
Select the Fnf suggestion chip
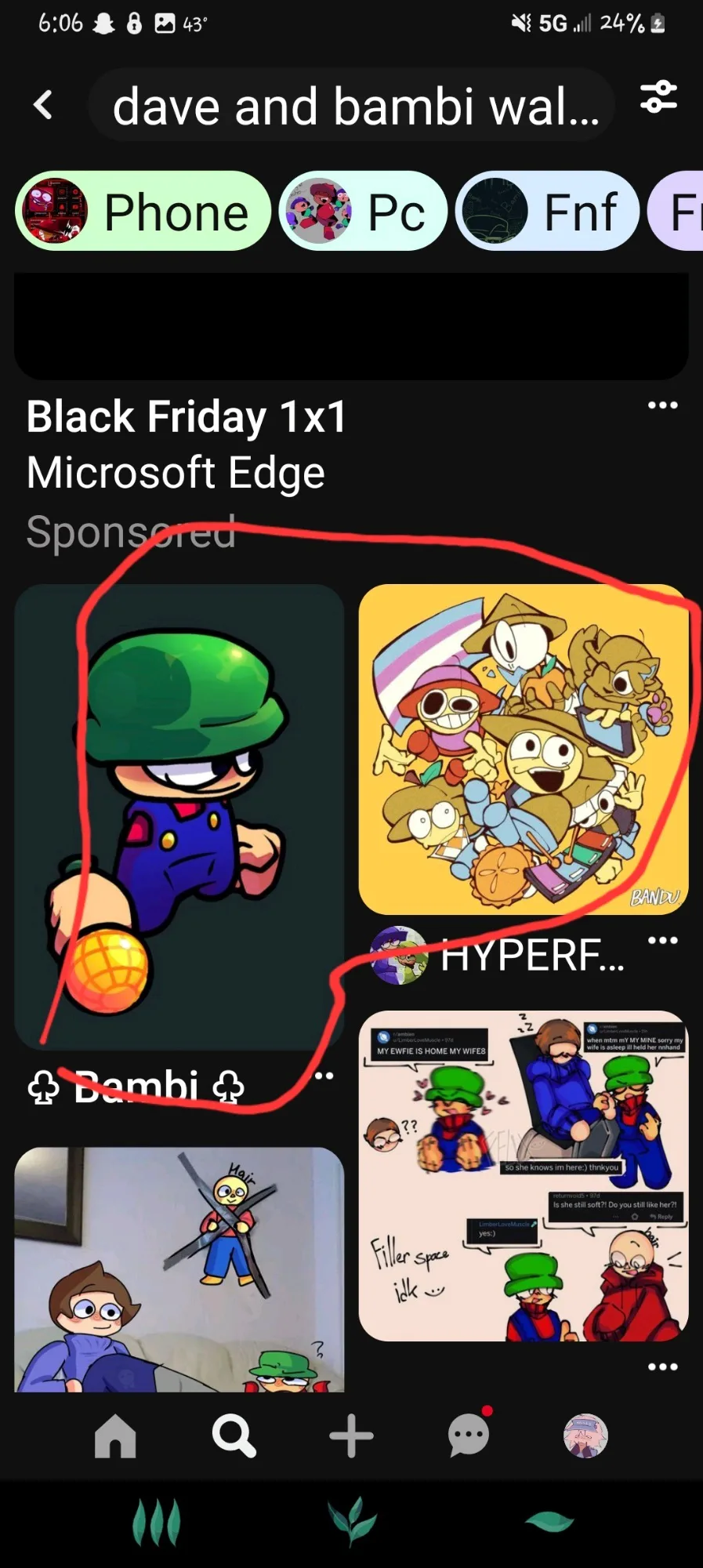click(x=548, y=211)
